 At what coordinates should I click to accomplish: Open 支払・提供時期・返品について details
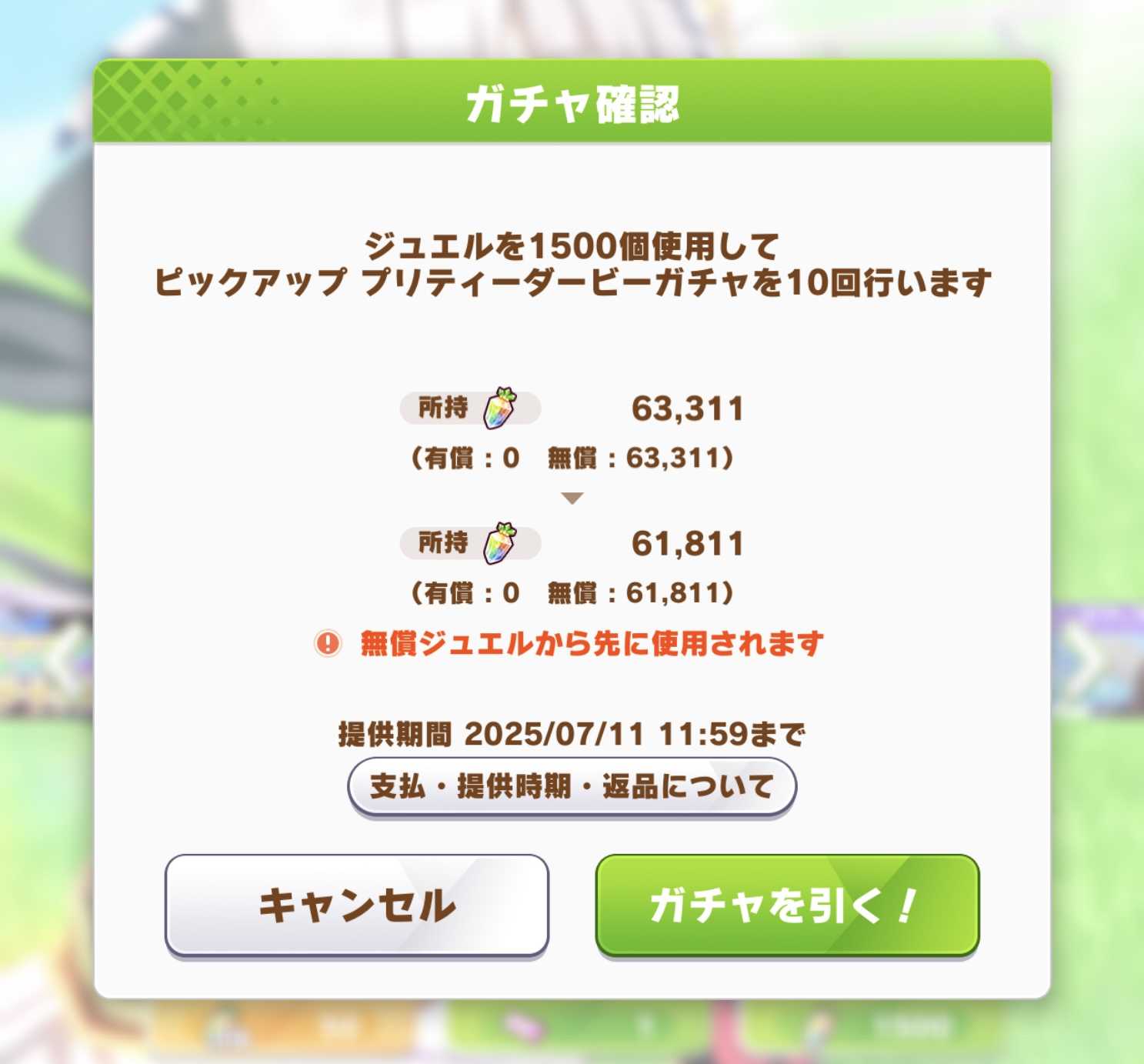coord(572,785)
